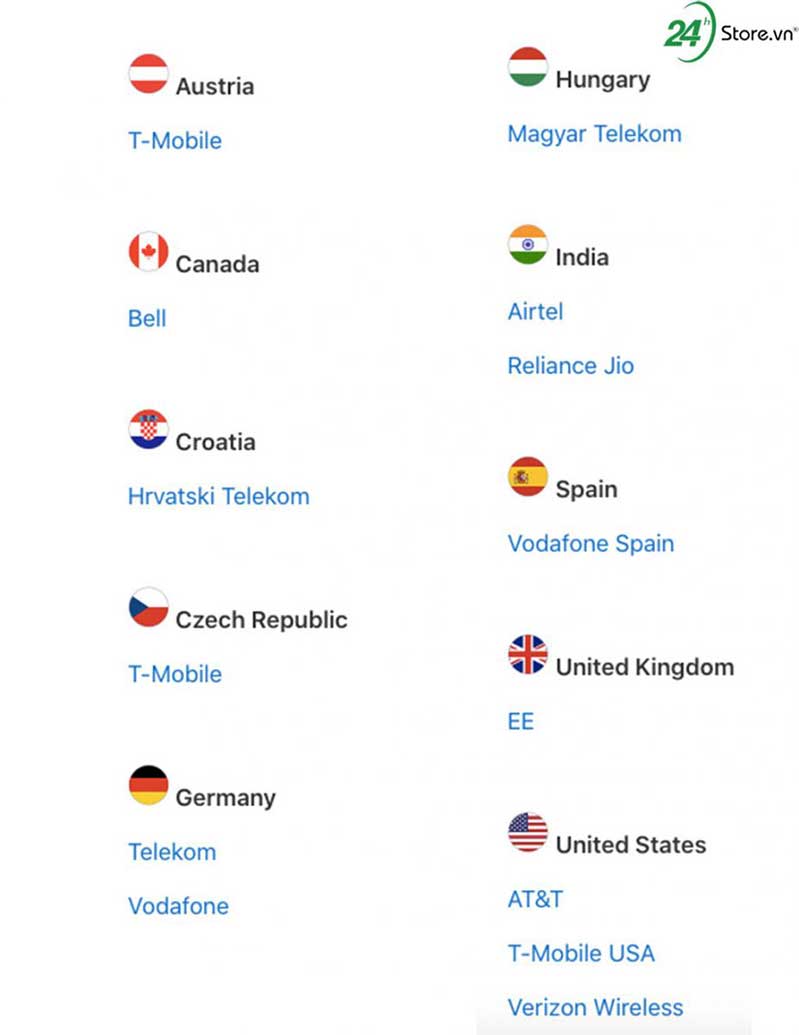The height and width of the screenshot is (1035, 799).
Task: Open the Bell carrier link under Canada
Action: tap(146, 319)
